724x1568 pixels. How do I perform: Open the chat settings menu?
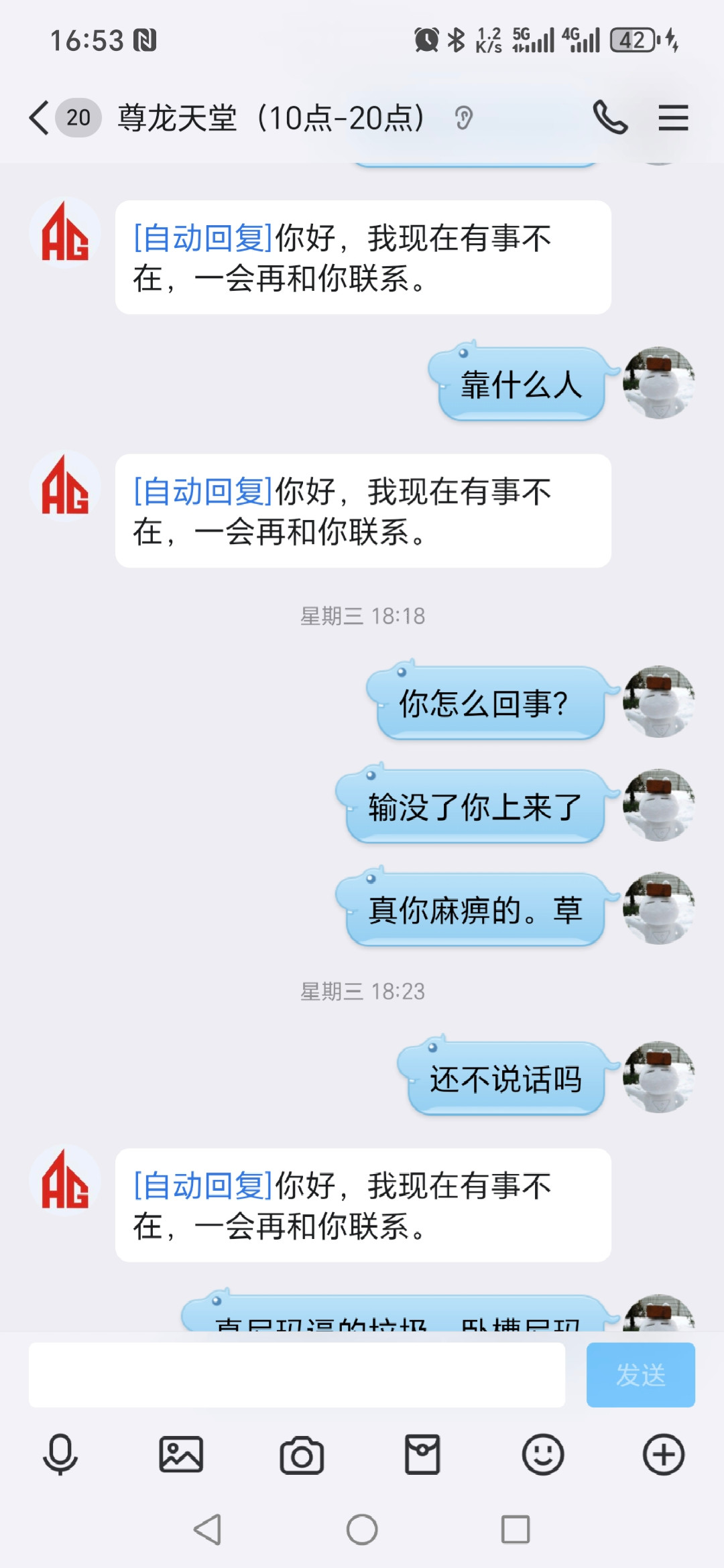pos(673,118)
